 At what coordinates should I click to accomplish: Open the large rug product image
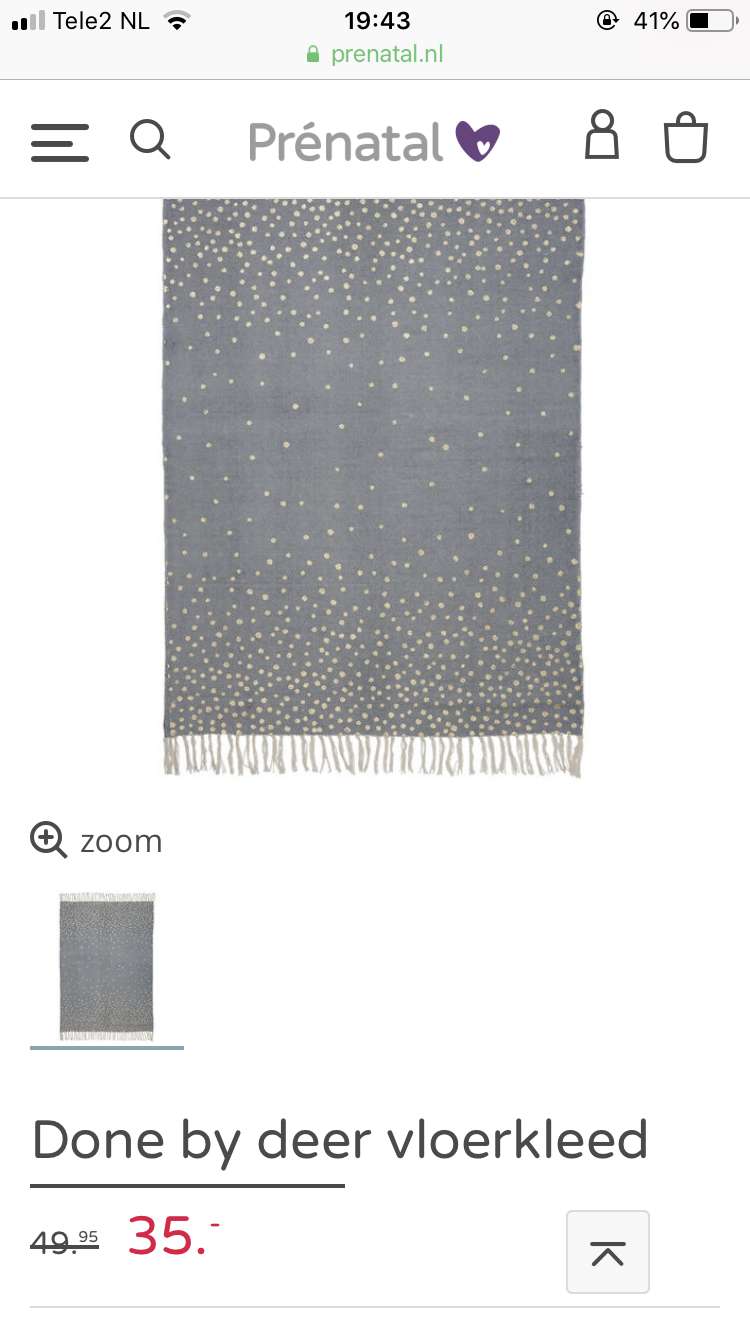[373, 487]
